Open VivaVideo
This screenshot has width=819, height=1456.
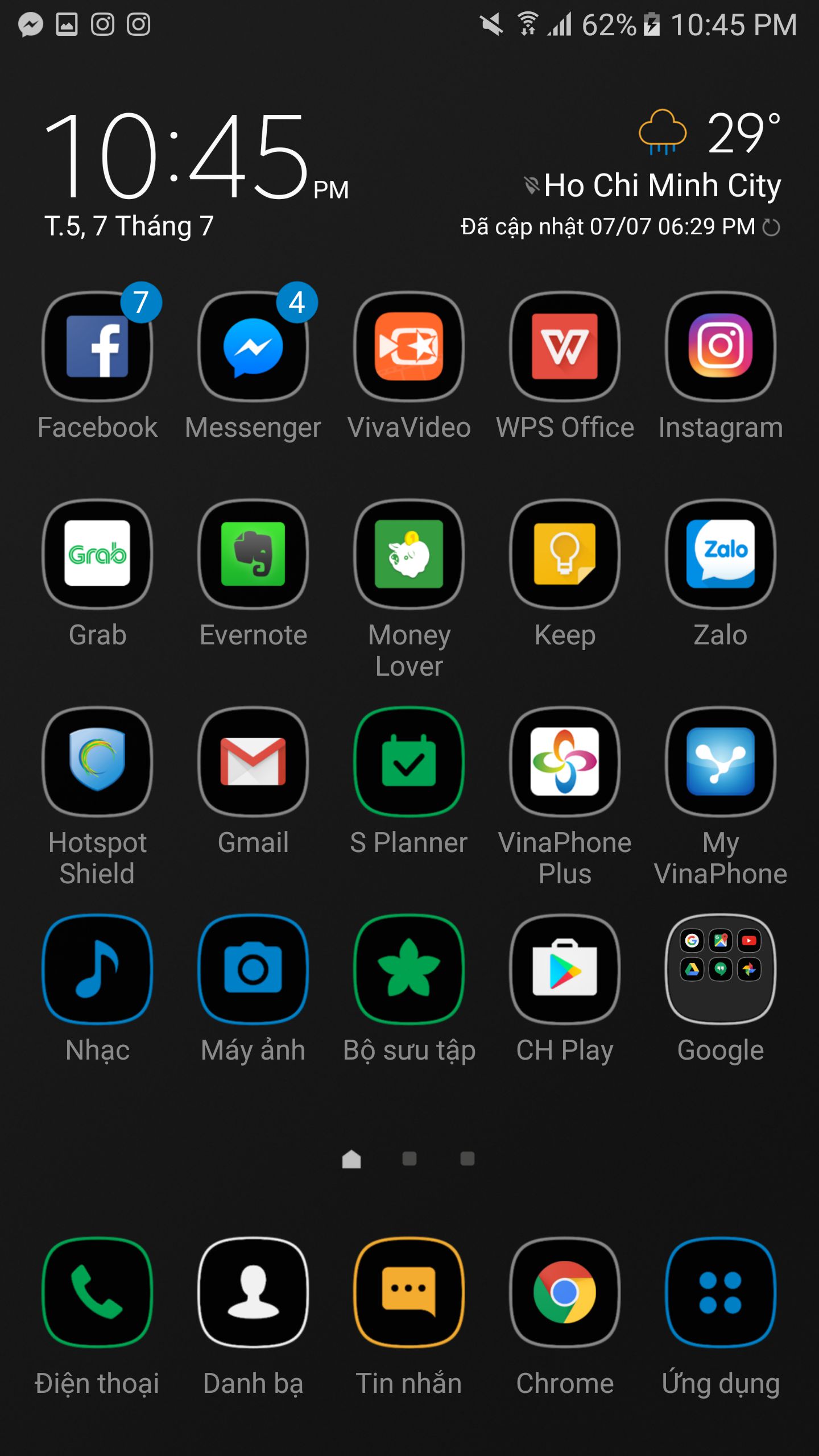(x=409, y=347)
